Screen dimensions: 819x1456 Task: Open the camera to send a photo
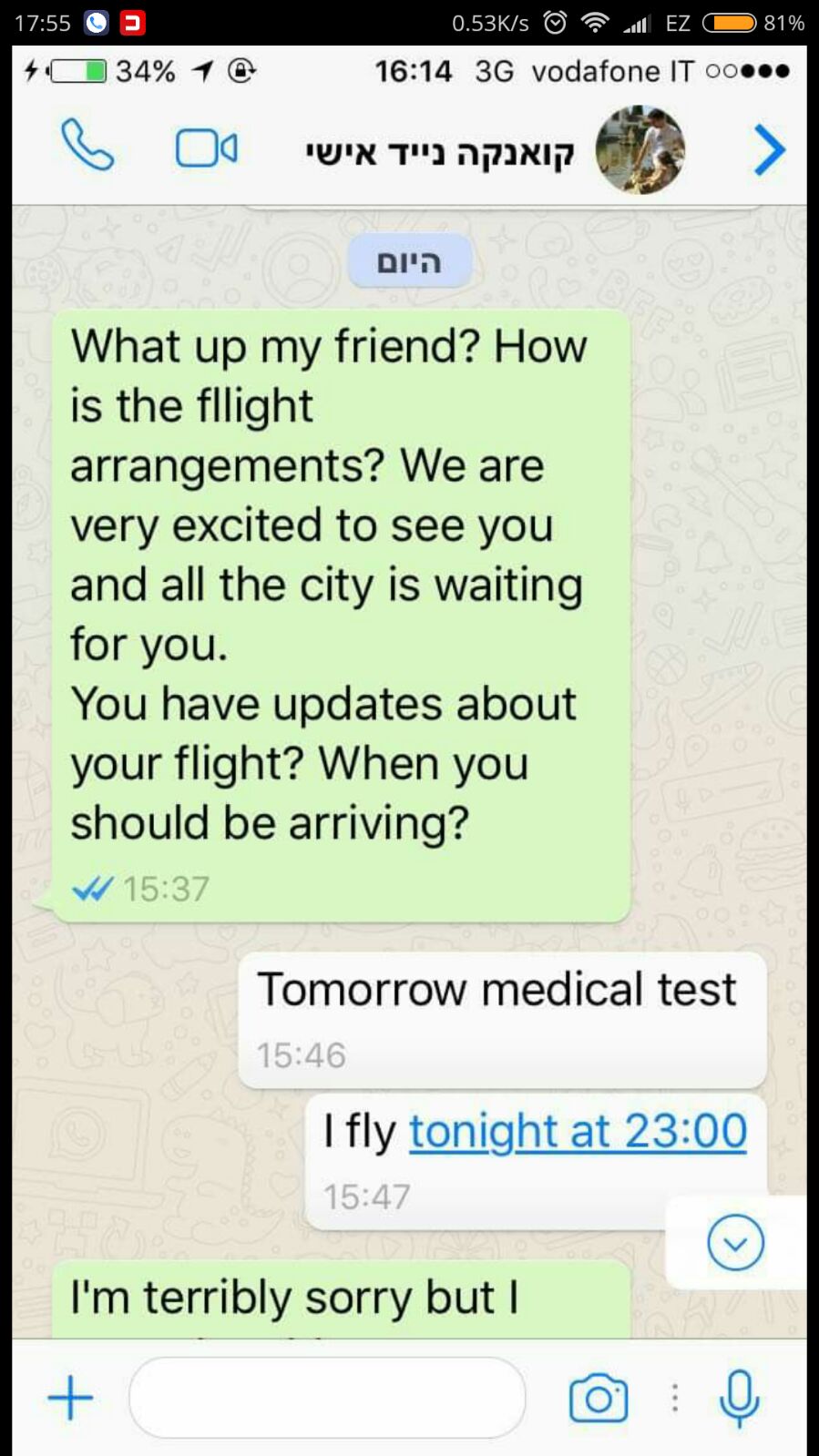tap(599, 1399)
